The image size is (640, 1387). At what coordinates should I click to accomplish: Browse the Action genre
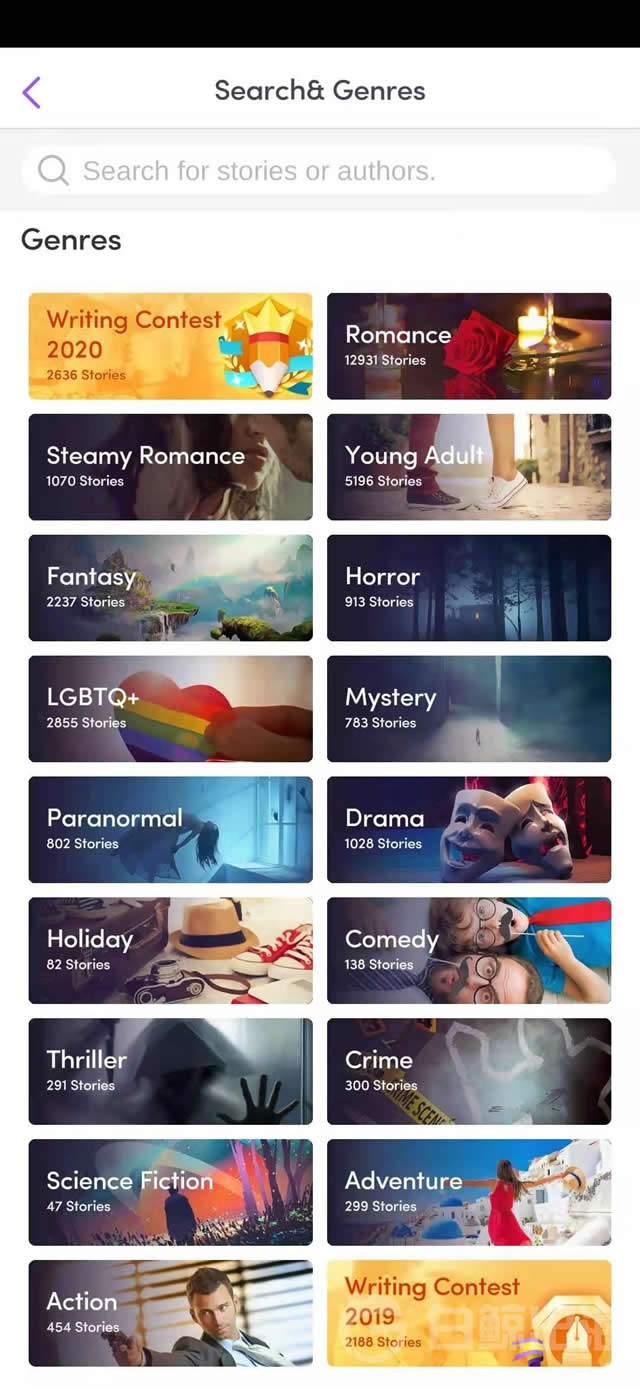(170, 1314)
